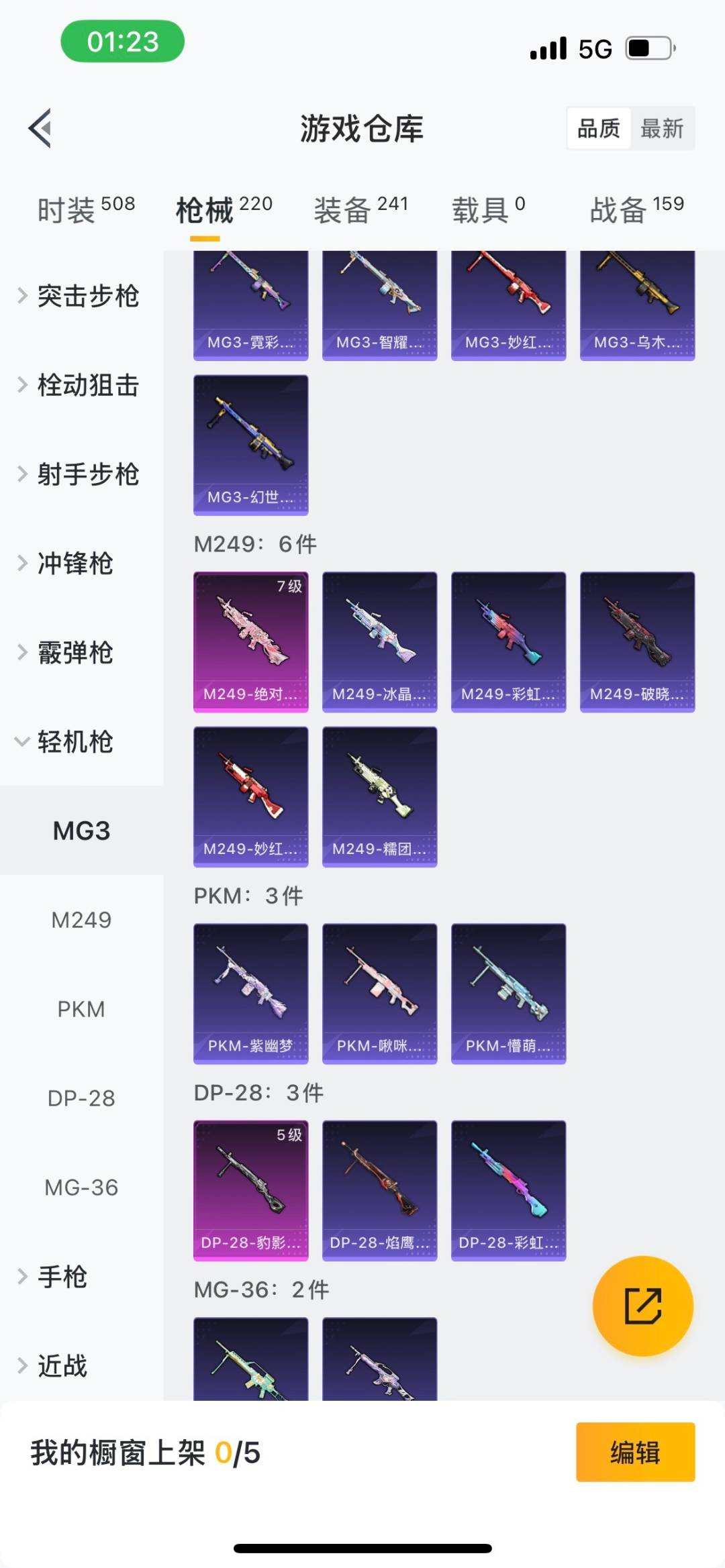
Task: Jump to DP-28 in the sidebar
Action: coord(81,1098)
